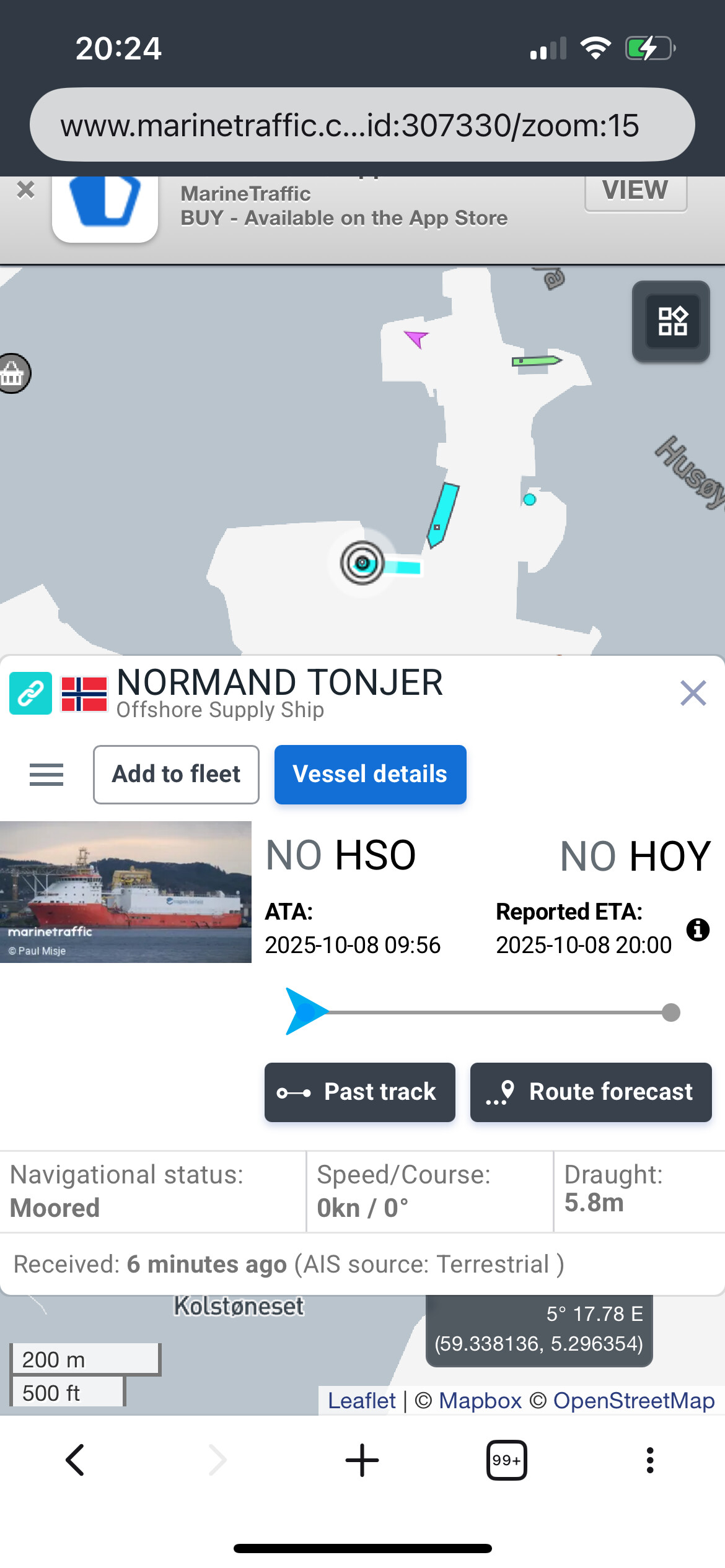Open the Leaflet attribution link
This screenshot has height=1568, width=725.
pos(361,1401)
